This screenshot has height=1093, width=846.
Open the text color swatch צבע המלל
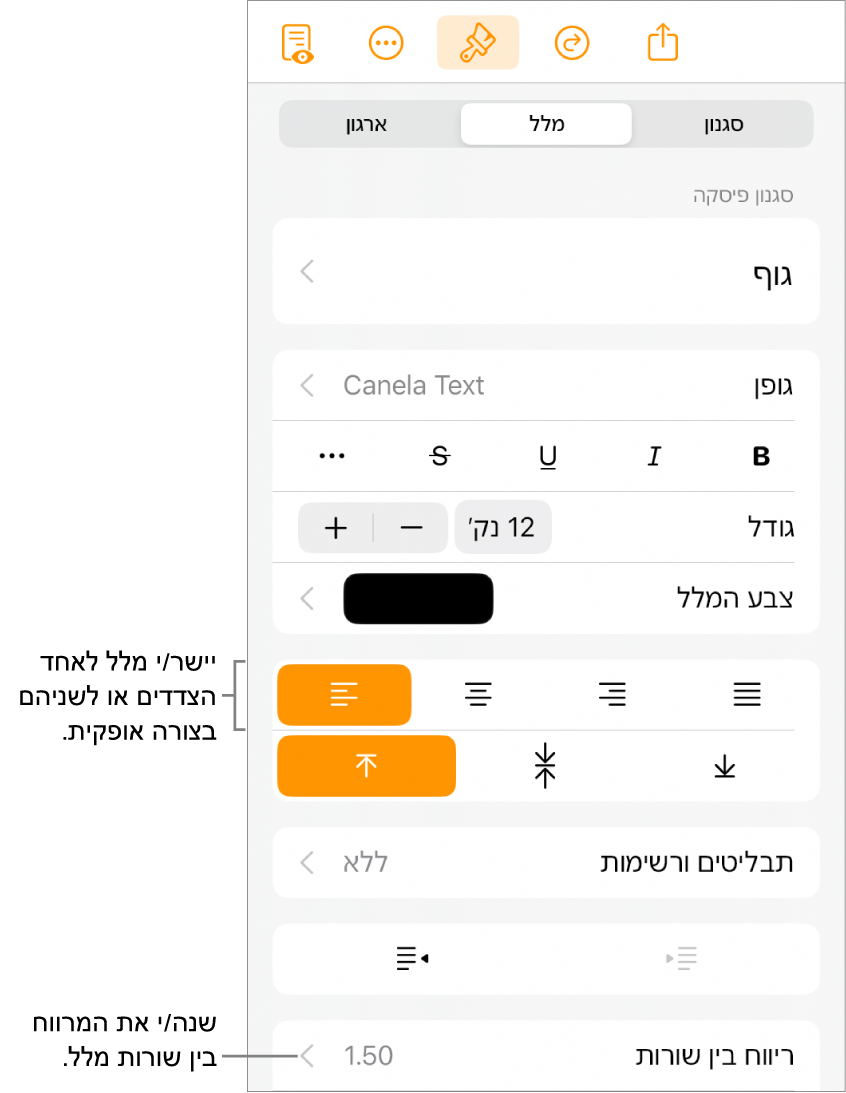[418, 599]
